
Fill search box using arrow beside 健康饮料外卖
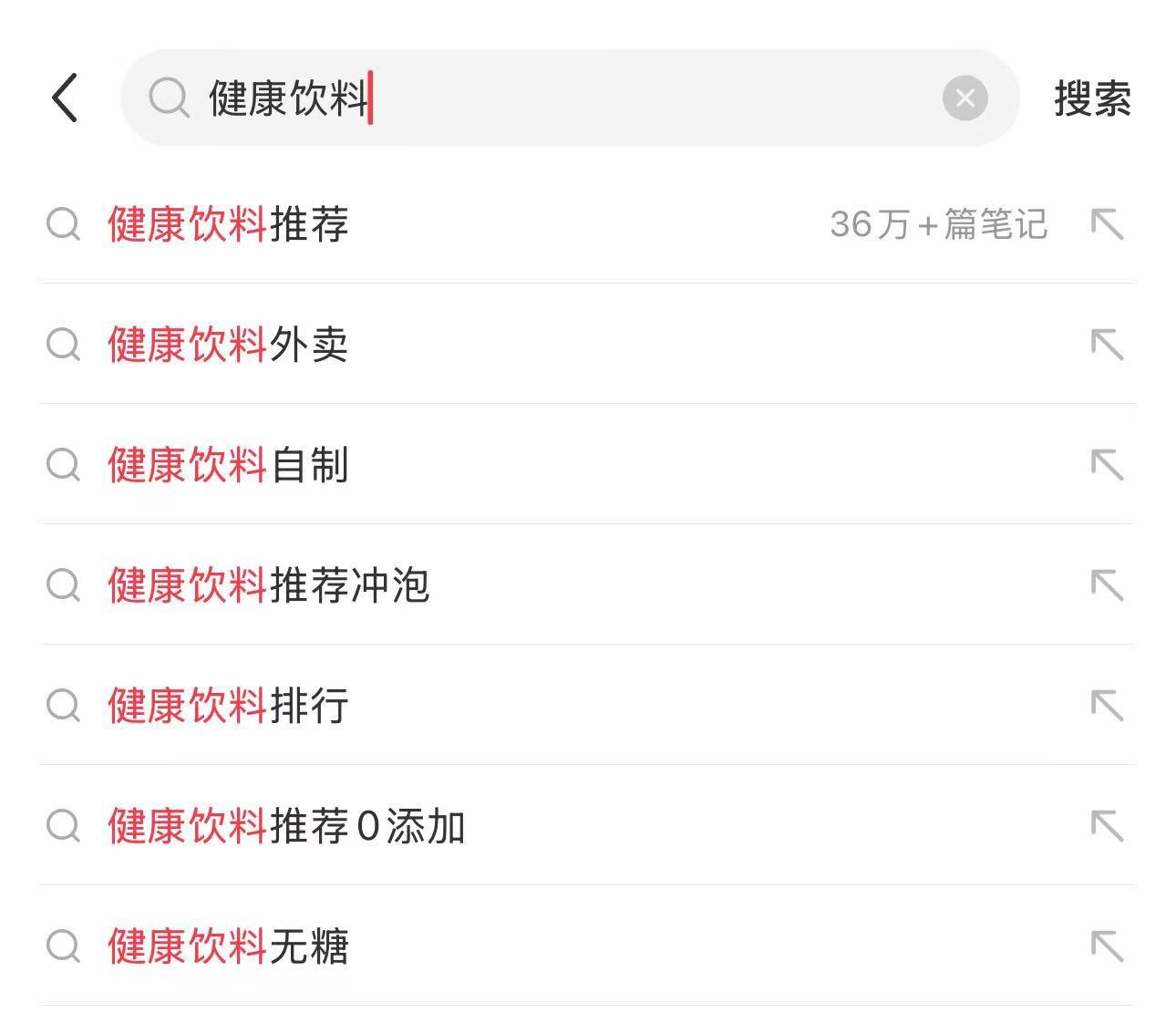pyautogui.click(x=1107, y=345)
